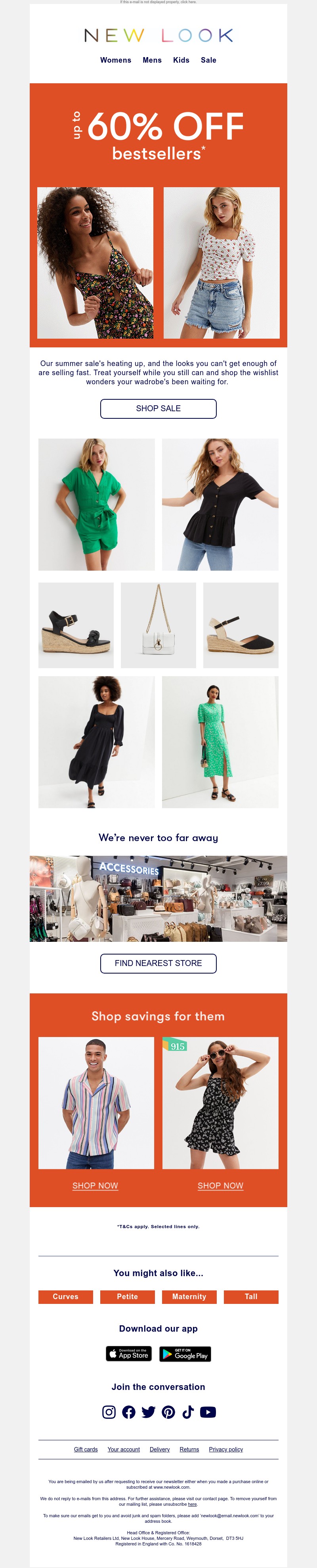Open the YouTube channel icon

coord(208,1412)
